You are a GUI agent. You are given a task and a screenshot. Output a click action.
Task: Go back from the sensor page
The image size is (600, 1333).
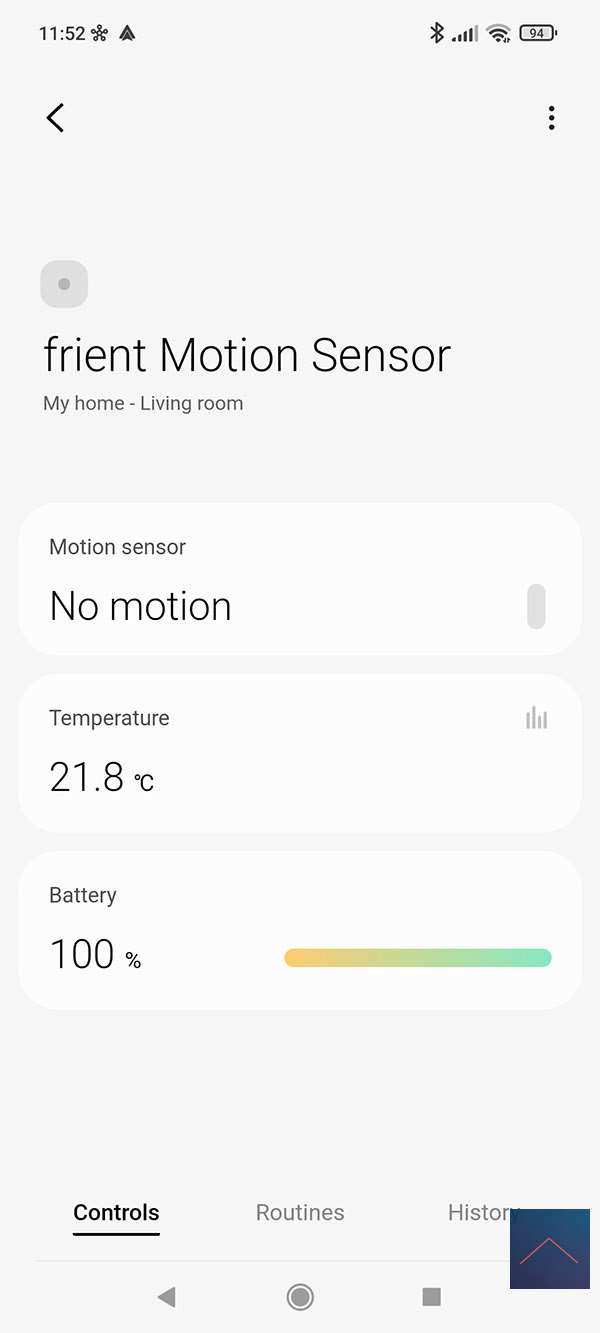(x=56, y=118)
